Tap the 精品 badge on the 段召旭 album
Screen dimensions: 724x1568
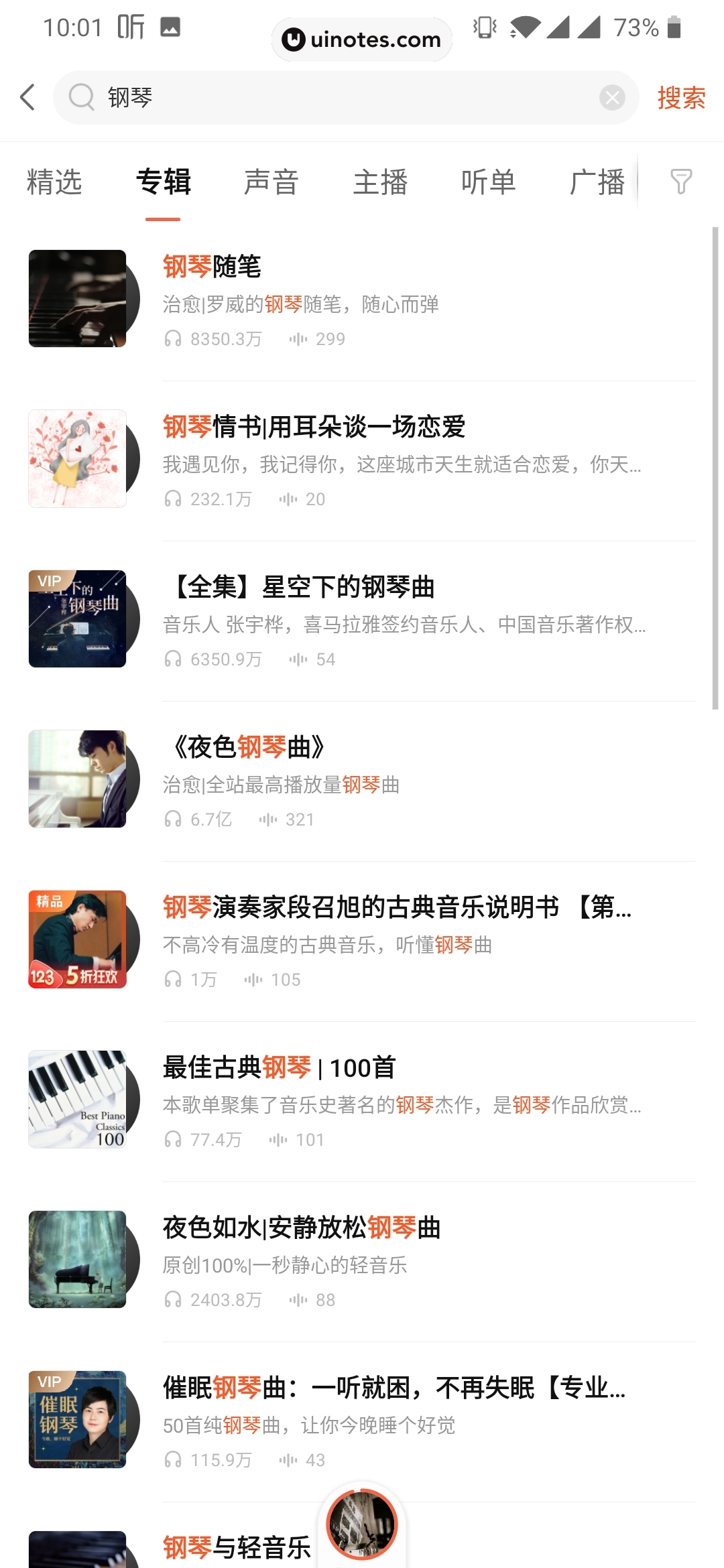coord(48,903)
